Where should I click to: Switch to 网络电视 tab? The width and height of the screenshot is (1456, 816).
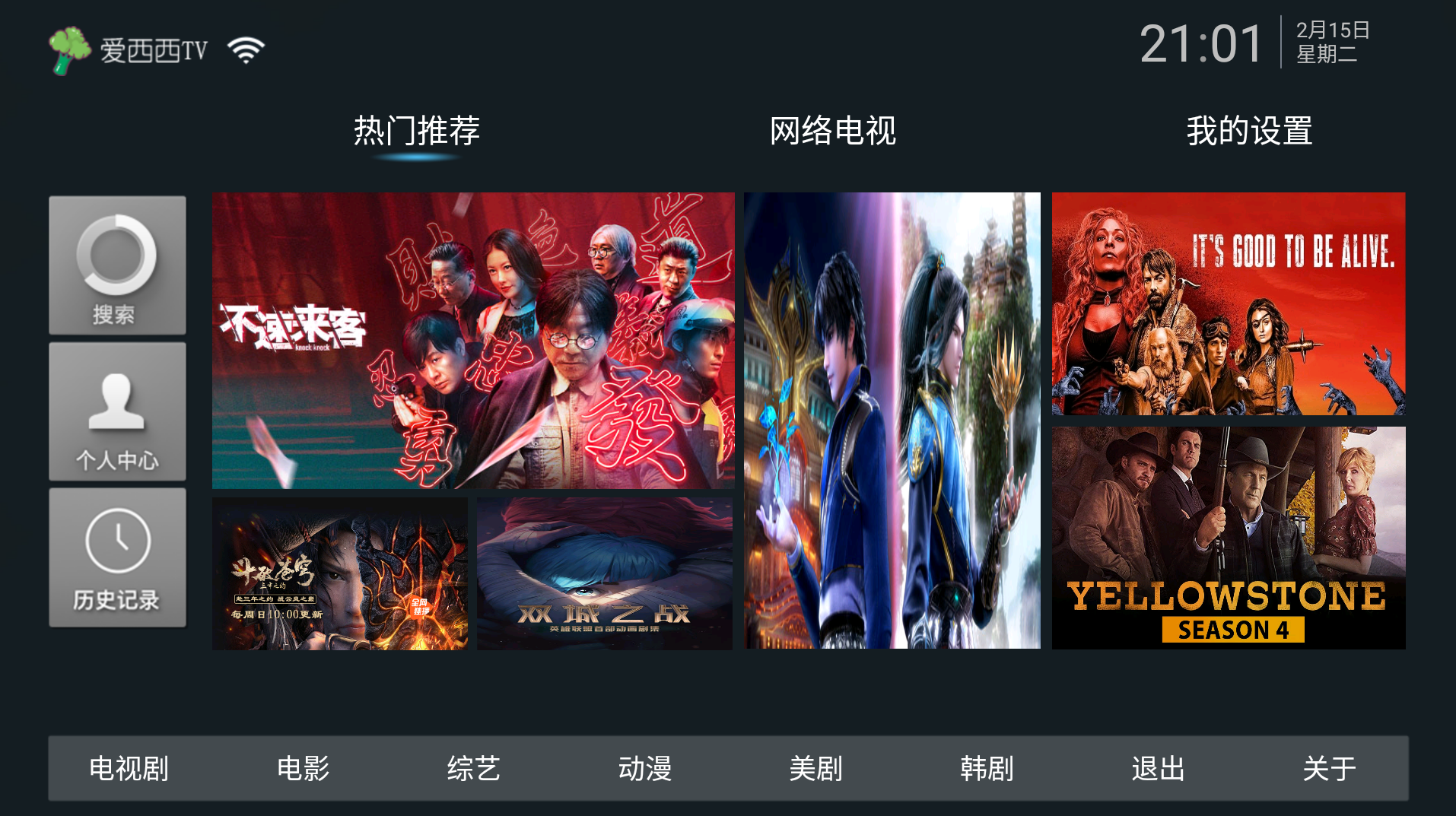pos(832,131)
